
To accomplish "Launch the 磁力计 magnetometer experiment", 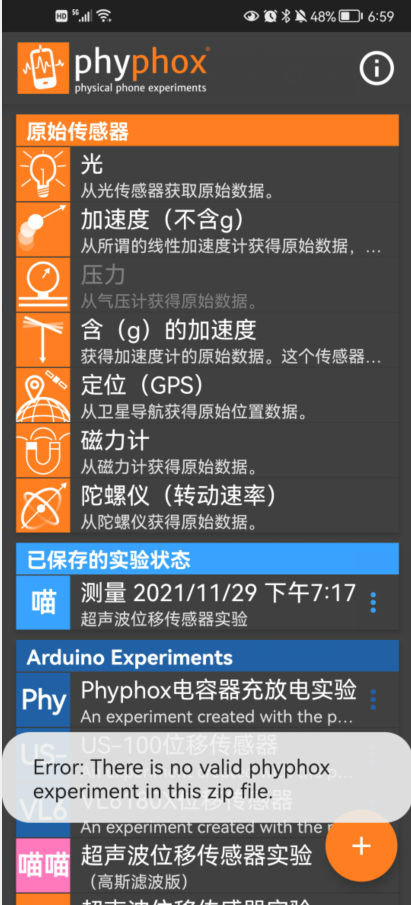I will click(x=207, y=450).
